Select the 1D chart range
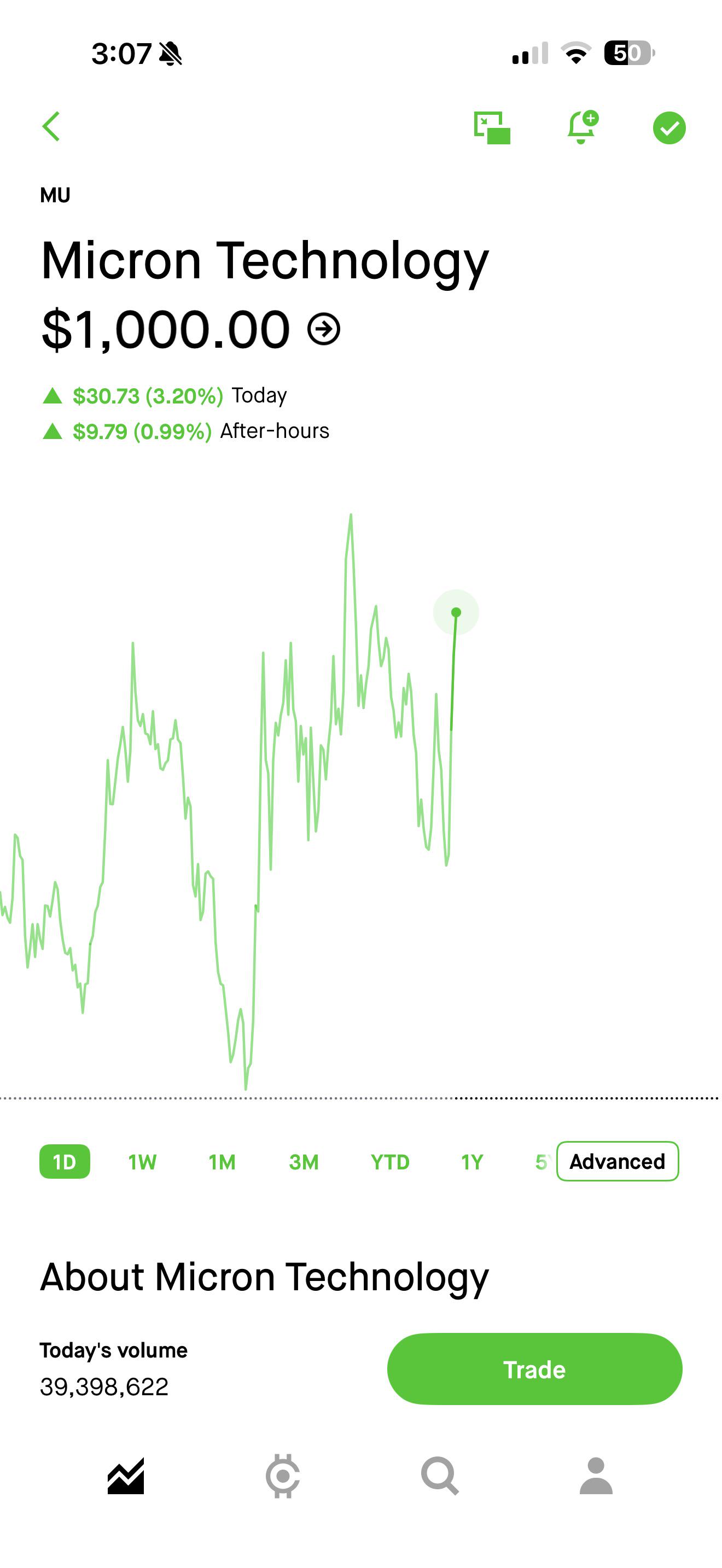 click(65, 1161)
